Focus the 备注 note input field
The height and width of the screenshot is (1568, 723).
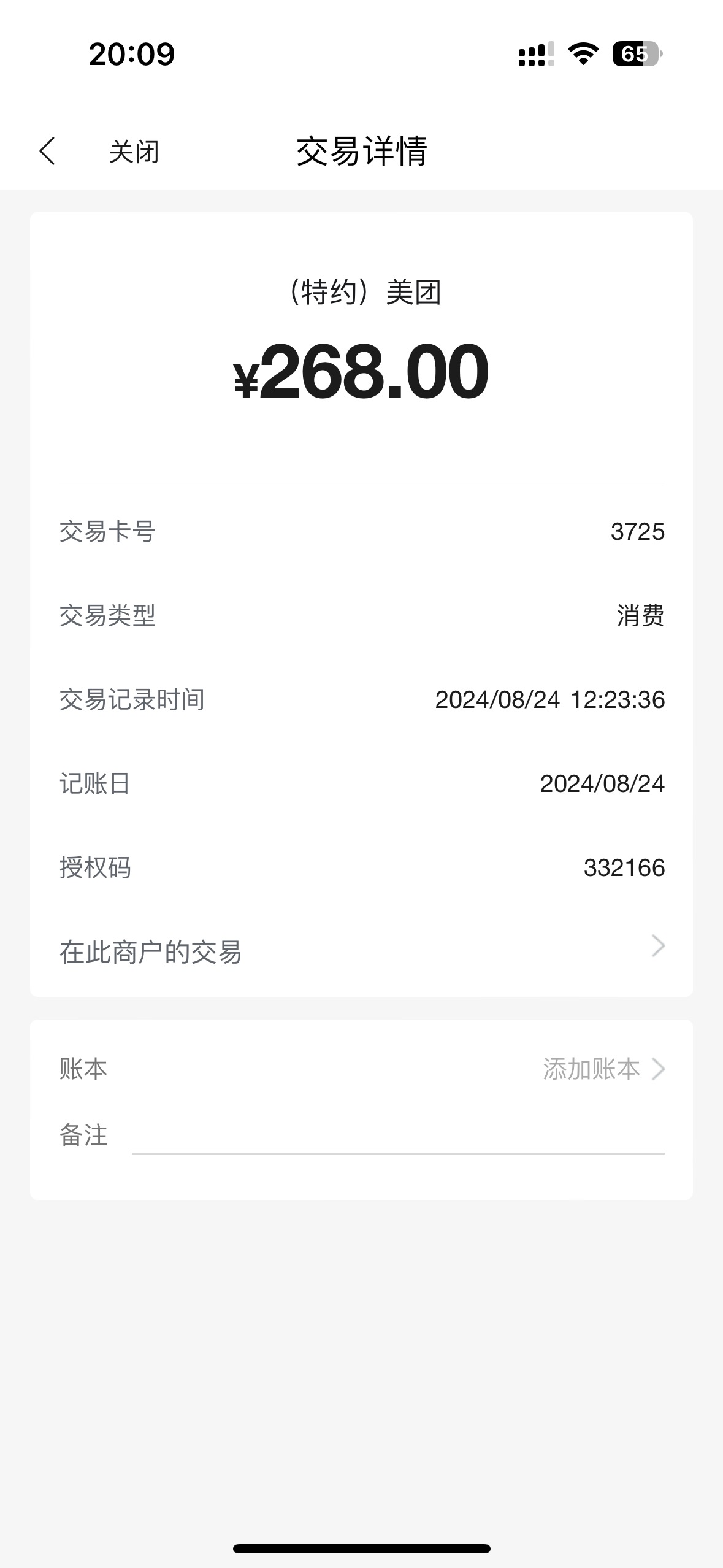[399, 1136]
